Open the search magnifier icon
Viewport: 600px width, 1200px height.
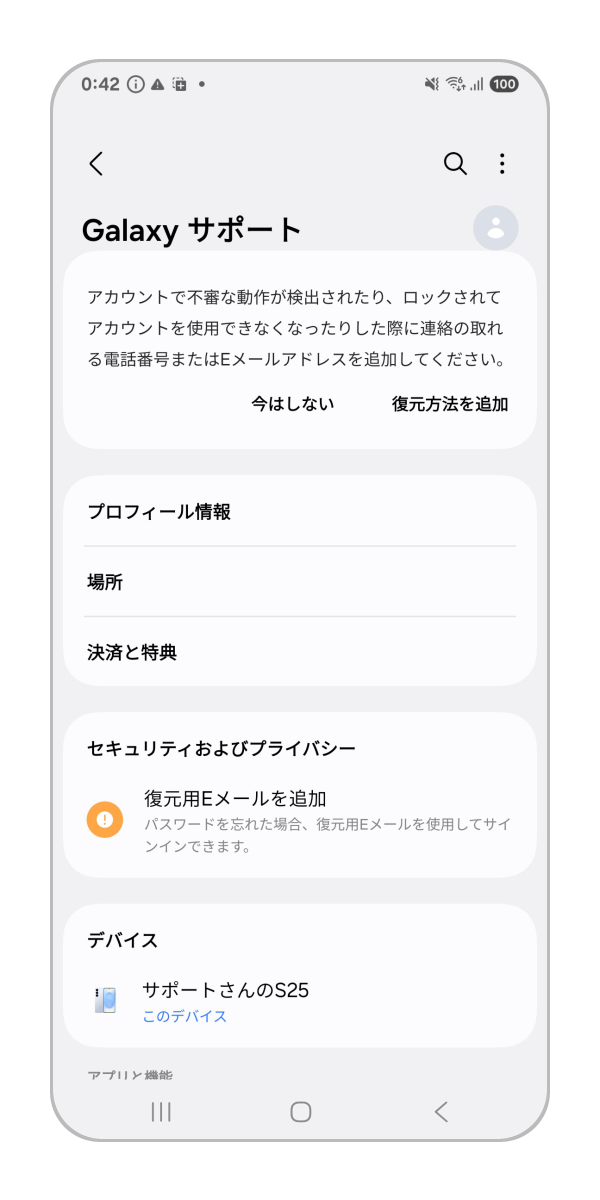point(455,164)
